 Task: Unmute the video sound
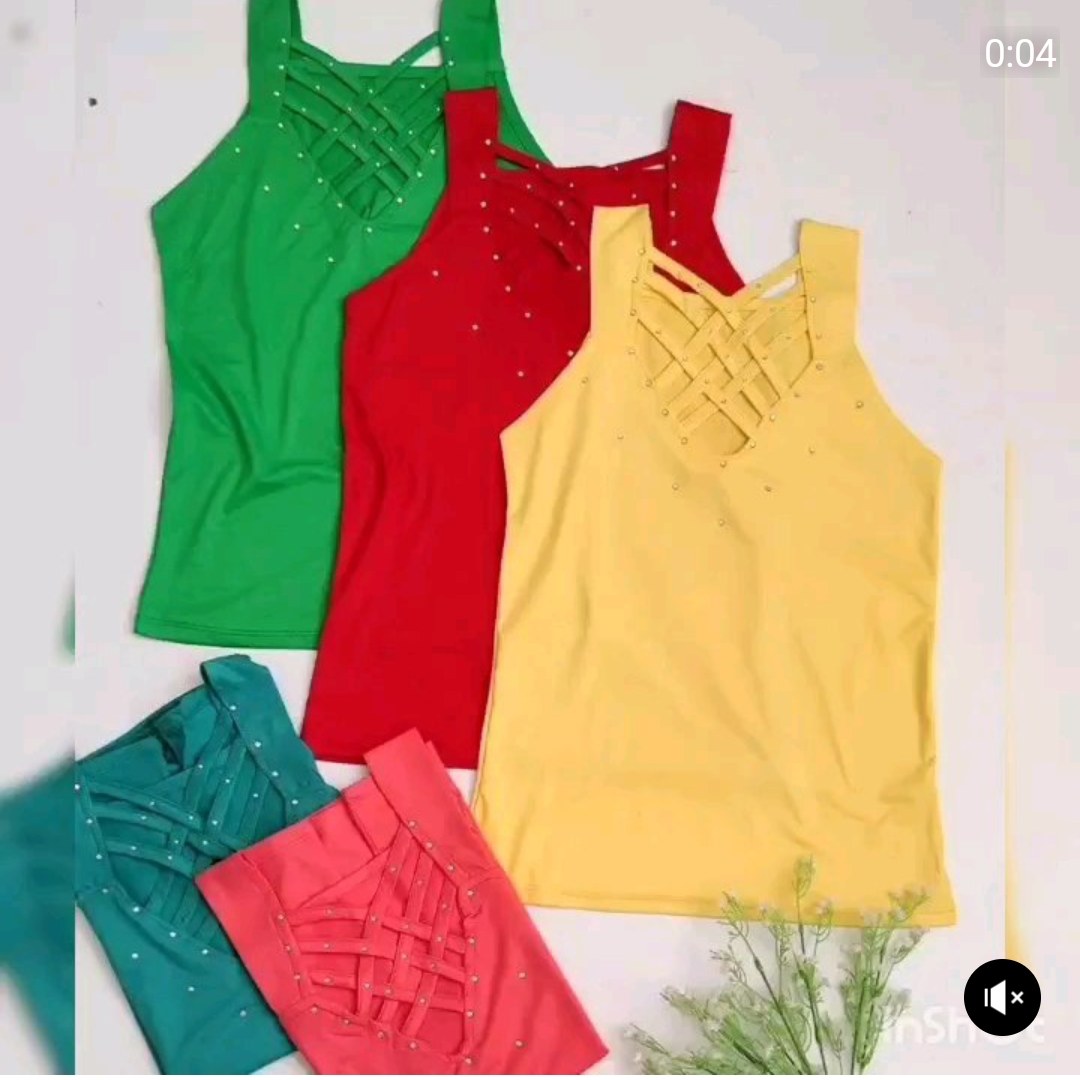click(x=1002, y=997)
